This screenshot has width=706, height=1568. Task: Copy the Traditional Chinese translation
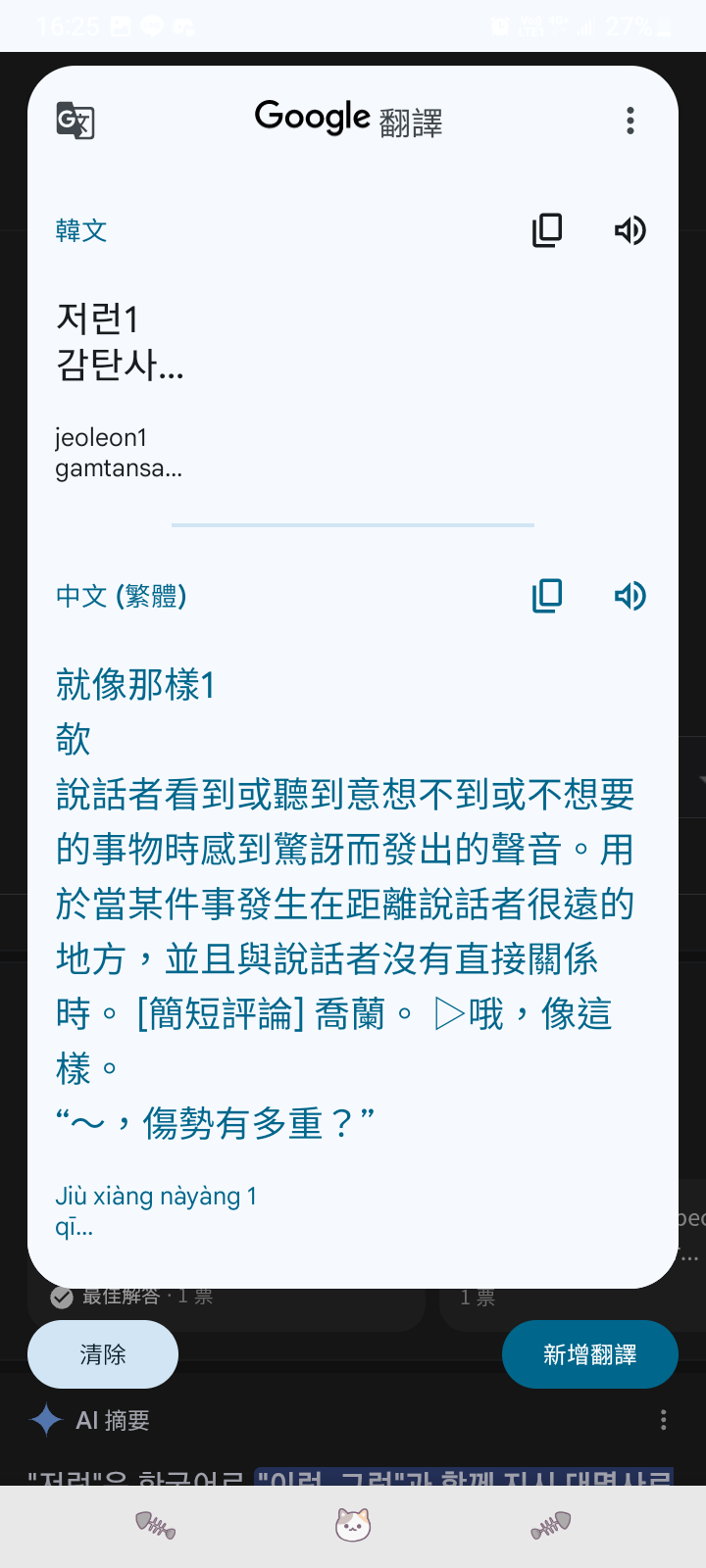tap(547, 596)
